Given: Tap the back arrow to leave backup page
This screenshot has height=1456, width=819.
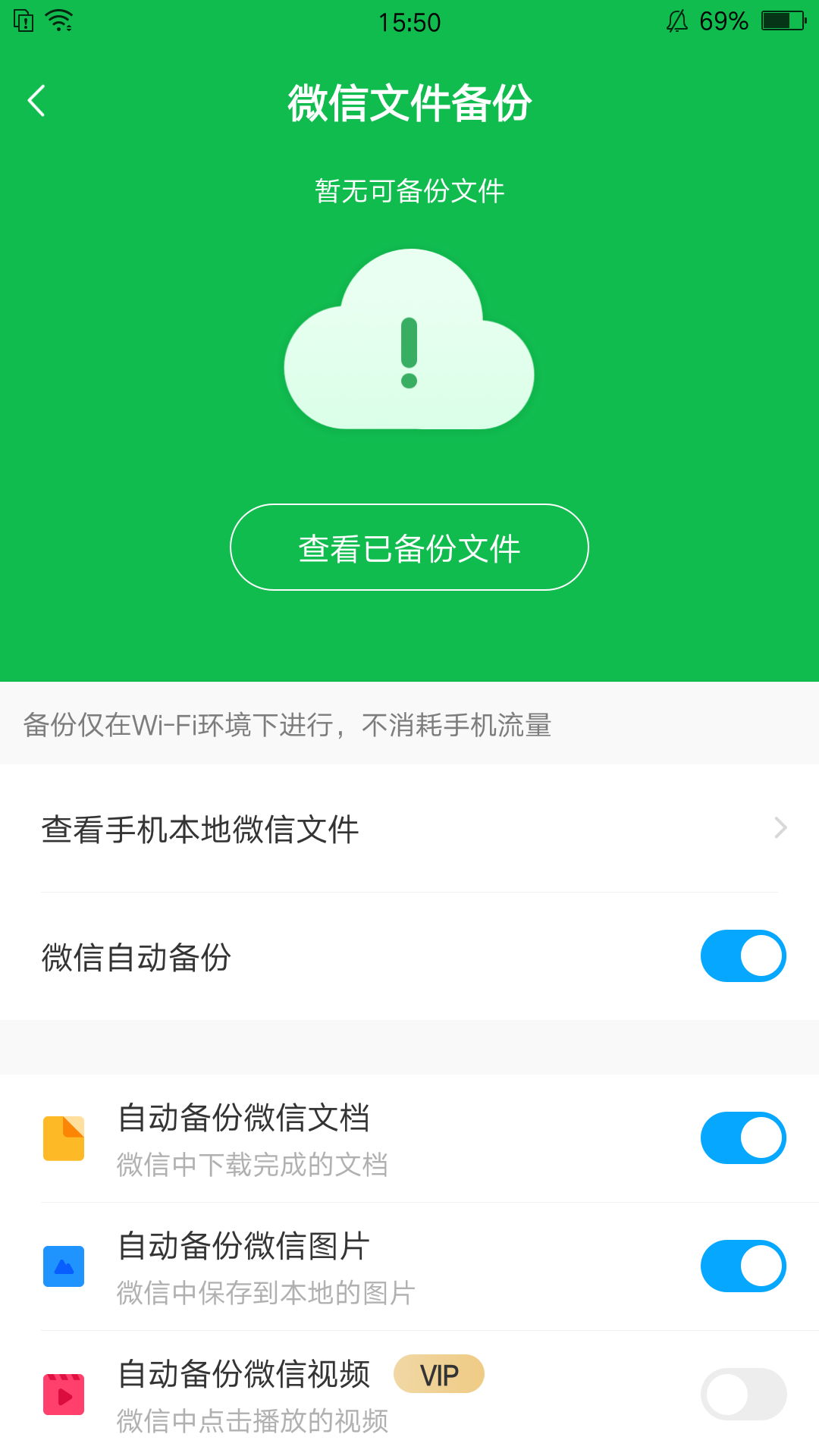Looking at the screenshot, I should click(x=36, y=101).
